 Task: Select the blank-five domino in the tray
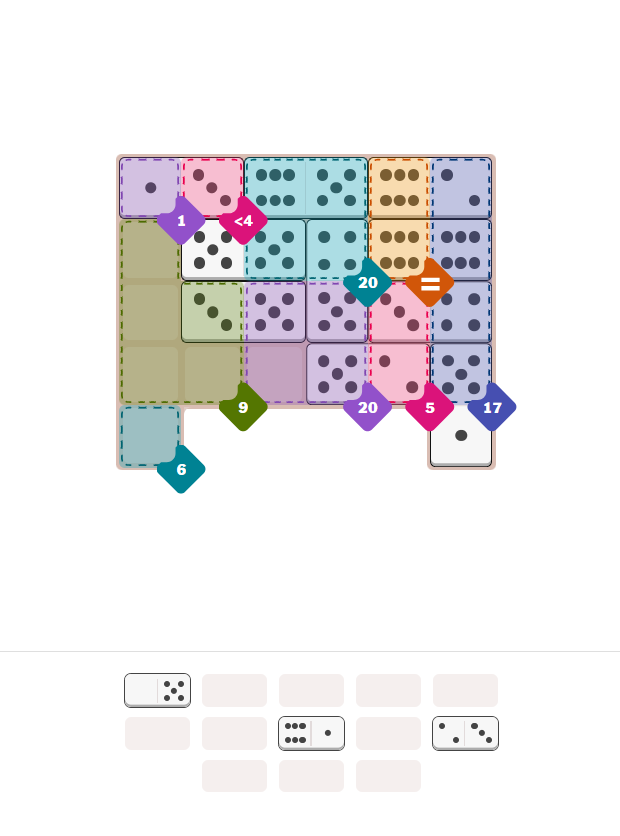pyautogui.click(x=157, y=690)
